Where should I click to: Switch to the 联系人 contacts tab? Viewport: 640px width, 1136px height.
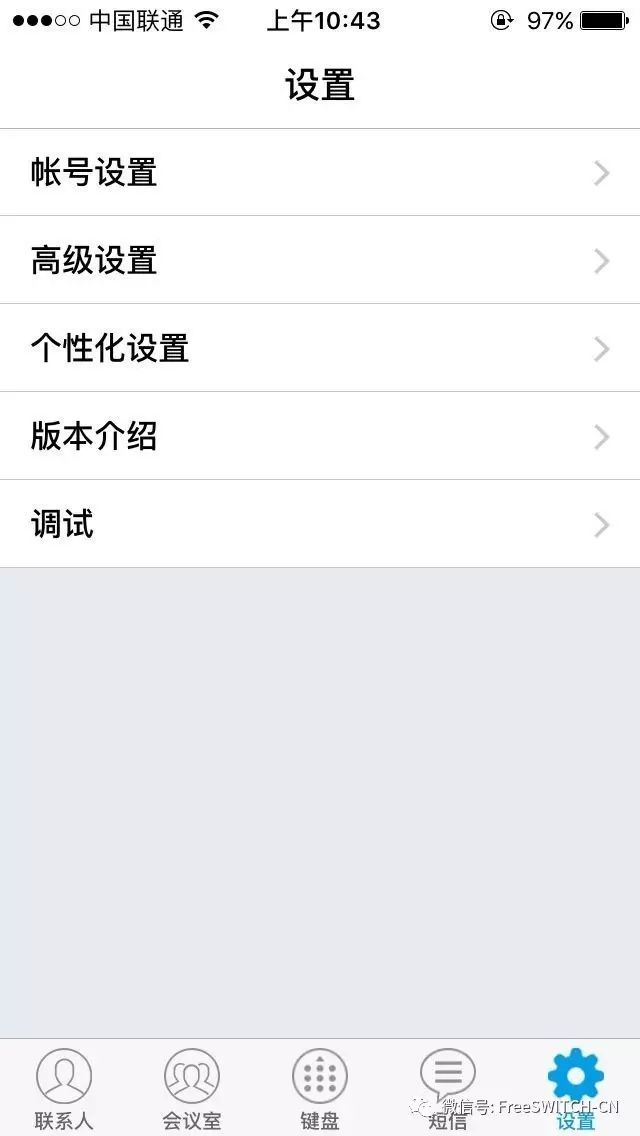(x=64, y=1088)
